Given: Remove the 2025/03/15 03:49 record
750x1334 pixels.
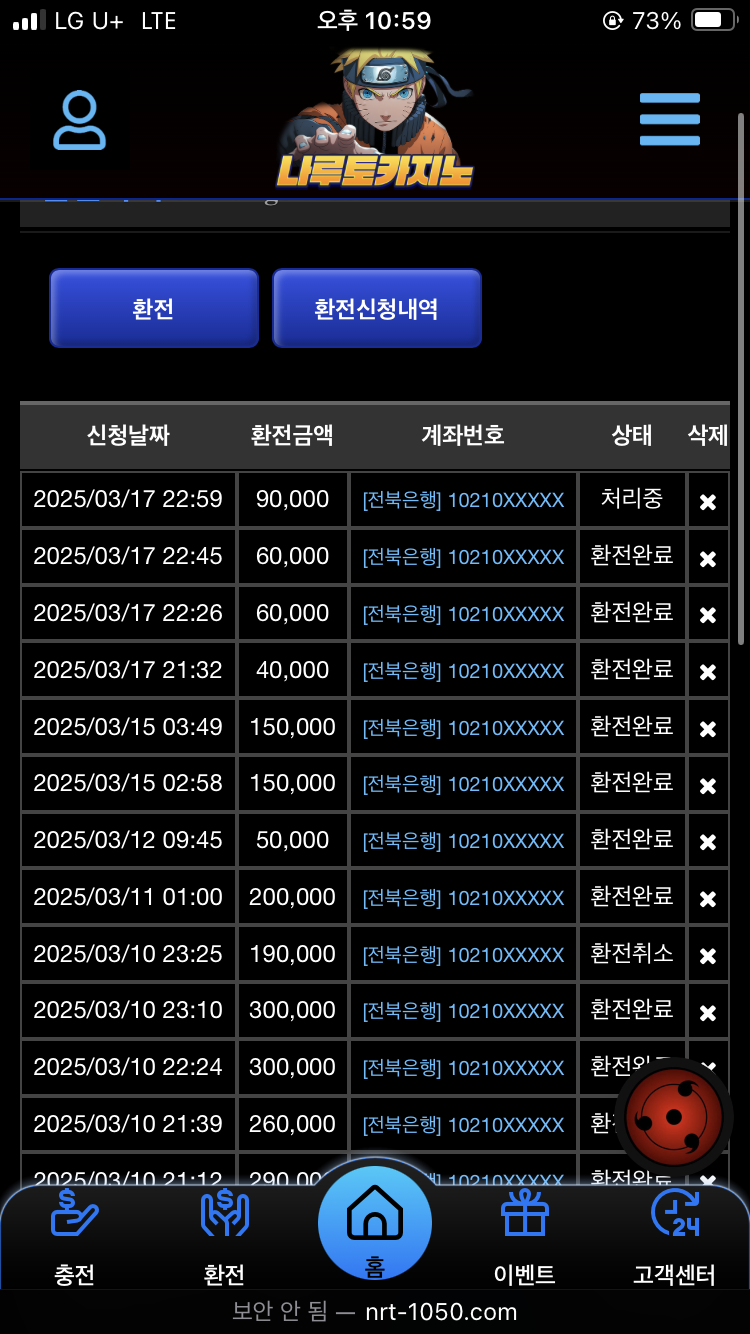Looking at the screenshot, I should tap(707, 729).
